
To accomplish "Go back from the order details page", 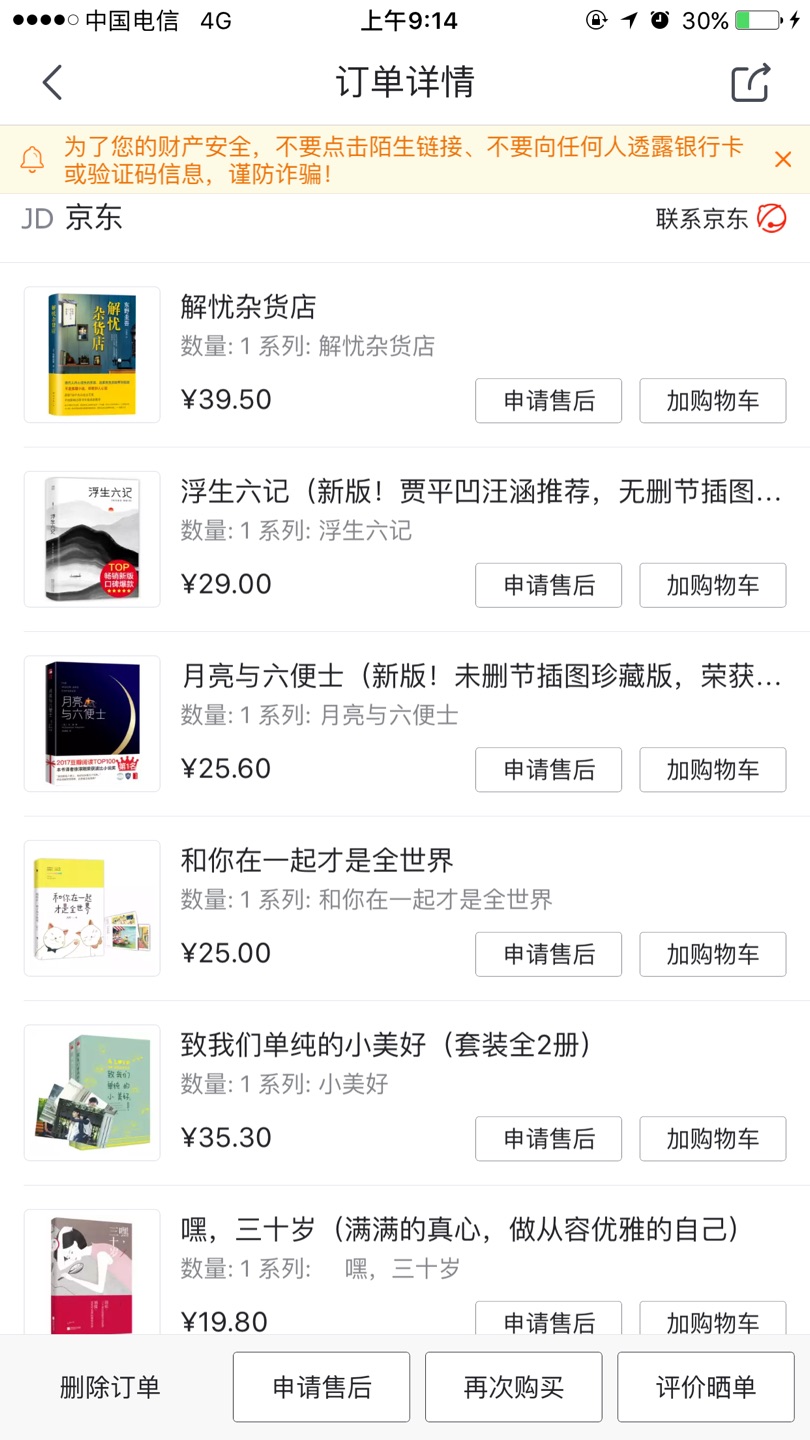I will tap(53, 82).
